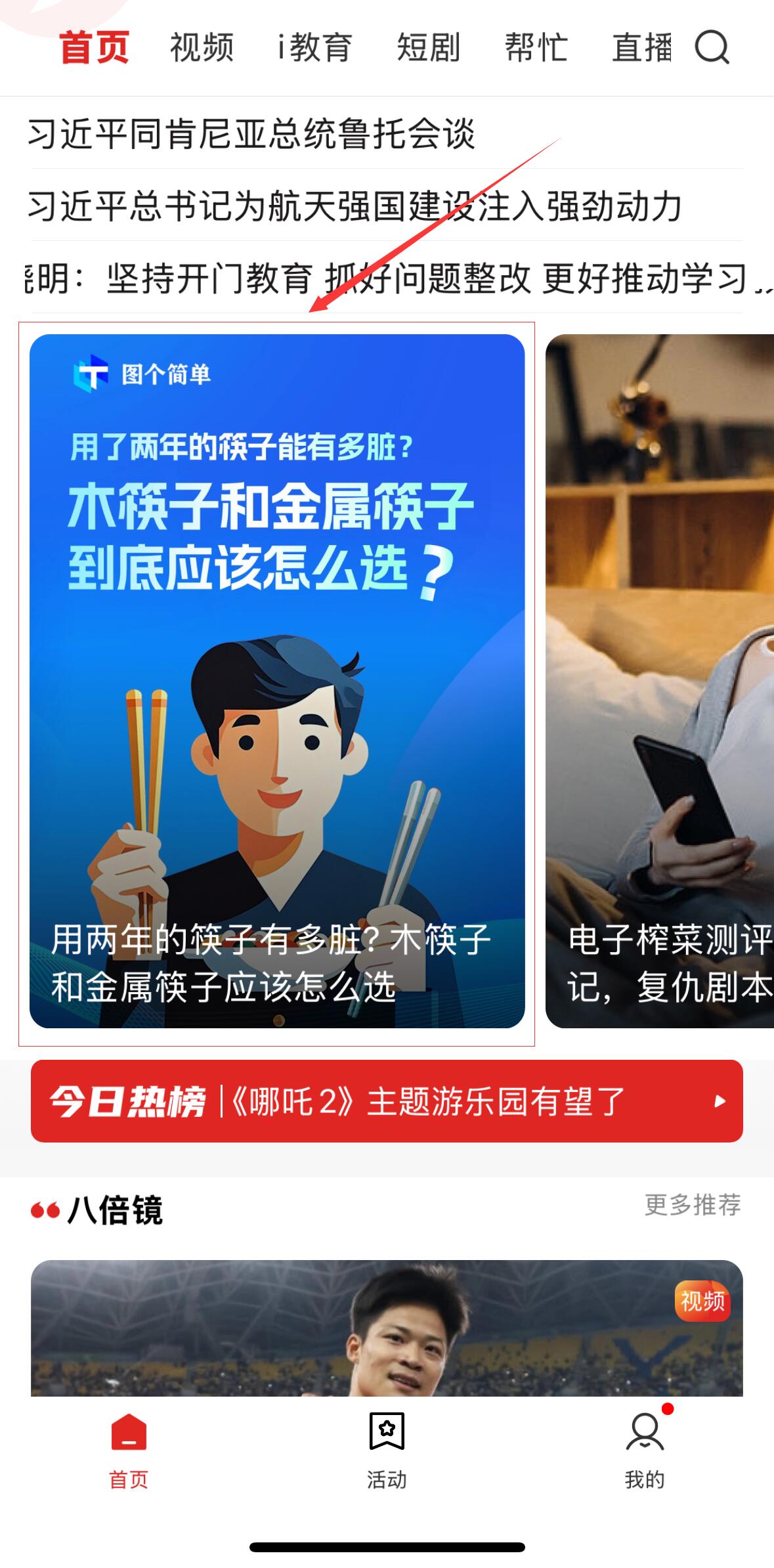Open the search magnifier icon
The width and height of the screenshot is (774, 1568).
click(x=712, y=47)
